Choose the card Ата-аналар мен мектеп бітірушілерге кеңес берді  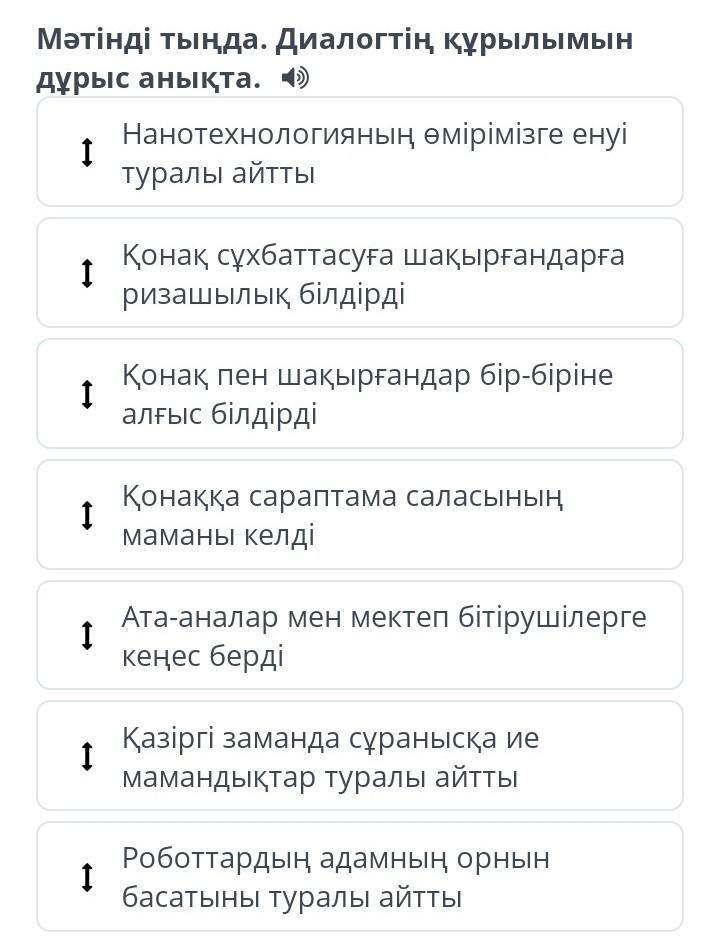point(360,635)
